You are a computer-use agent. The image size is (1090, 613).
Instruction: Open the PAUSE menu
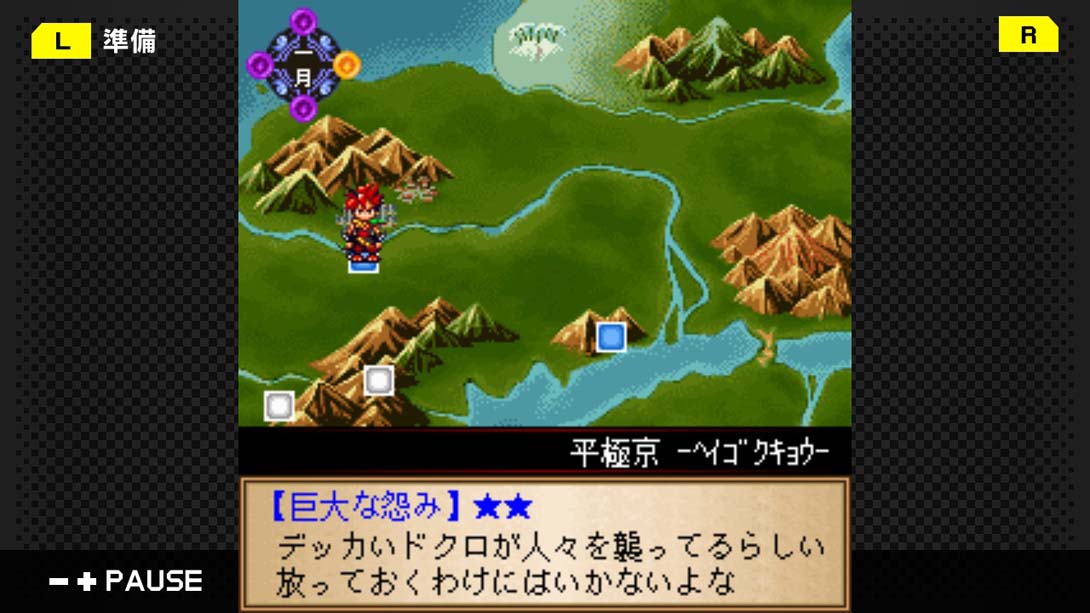pos(126,581)
